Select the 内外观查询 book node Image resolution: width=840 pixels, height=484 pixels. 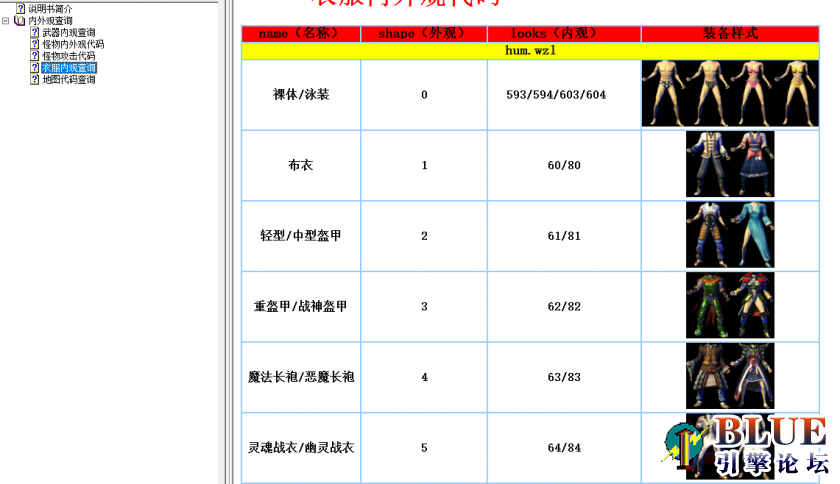49,20
